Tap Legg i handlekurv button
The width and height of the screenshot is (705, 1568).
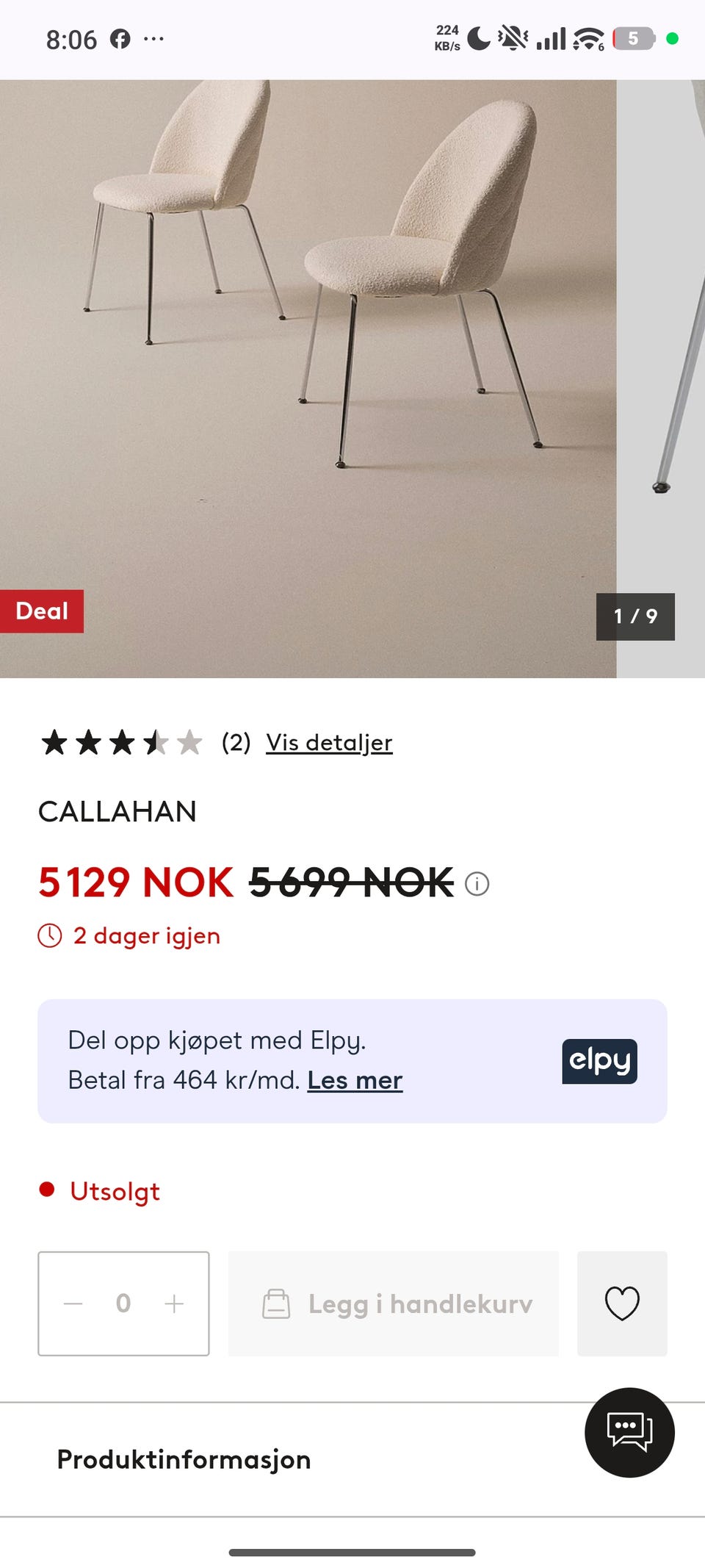pyautogui.click(x=394, y=1303)
